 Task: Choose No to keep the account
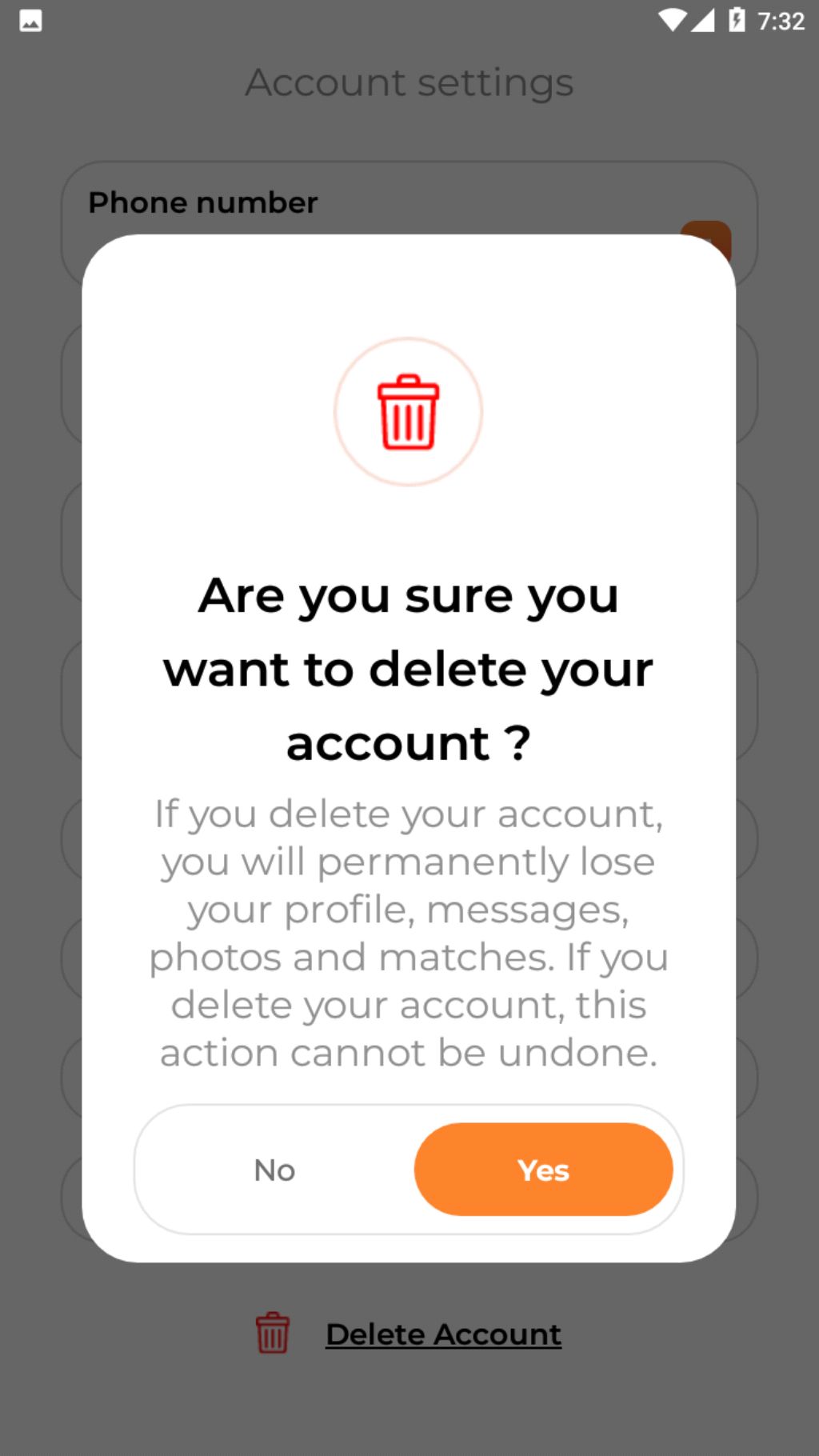click(x=274, y=1170)
